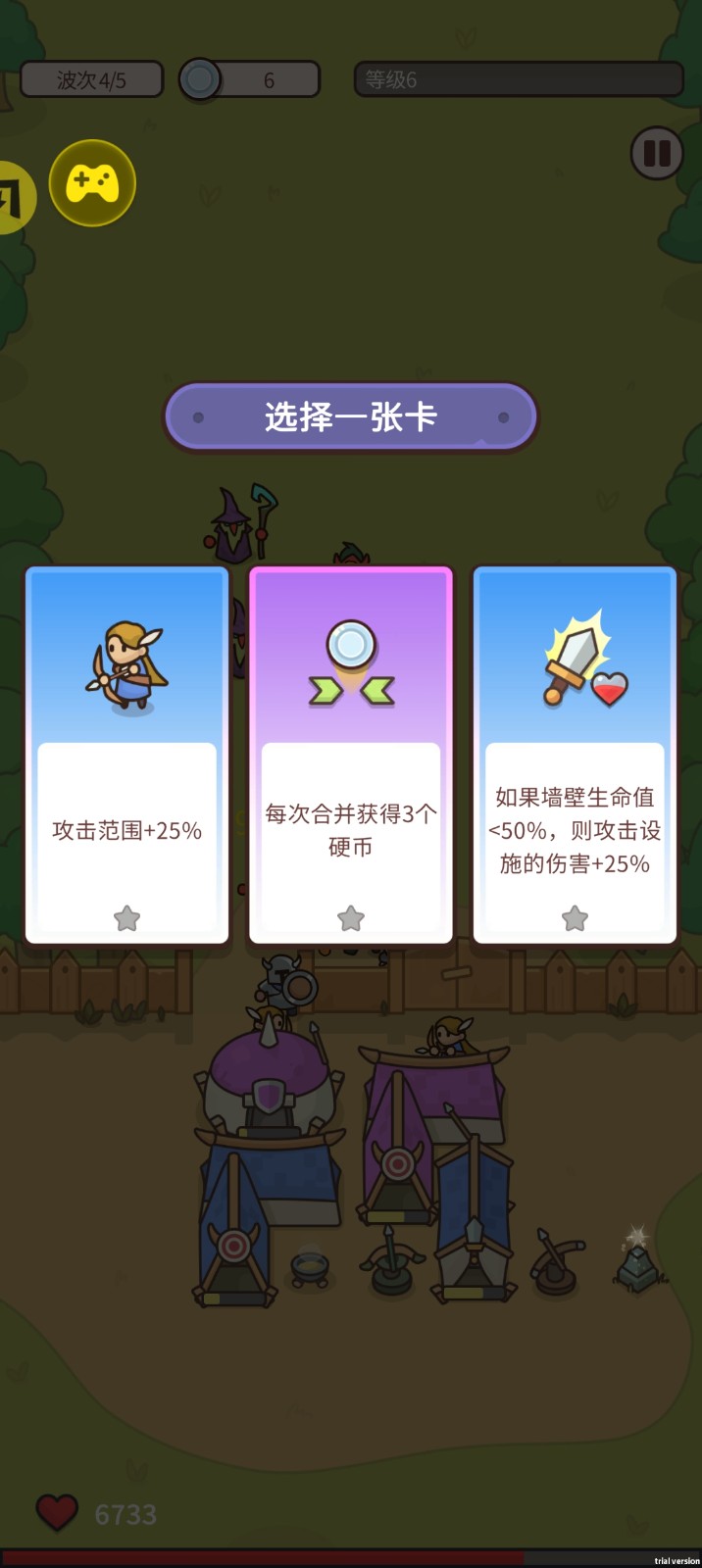This screenshot has height=1568, width=702.
Task: Pick the 攻击设施的伤害+25% card
Action: tap(575, 755)
